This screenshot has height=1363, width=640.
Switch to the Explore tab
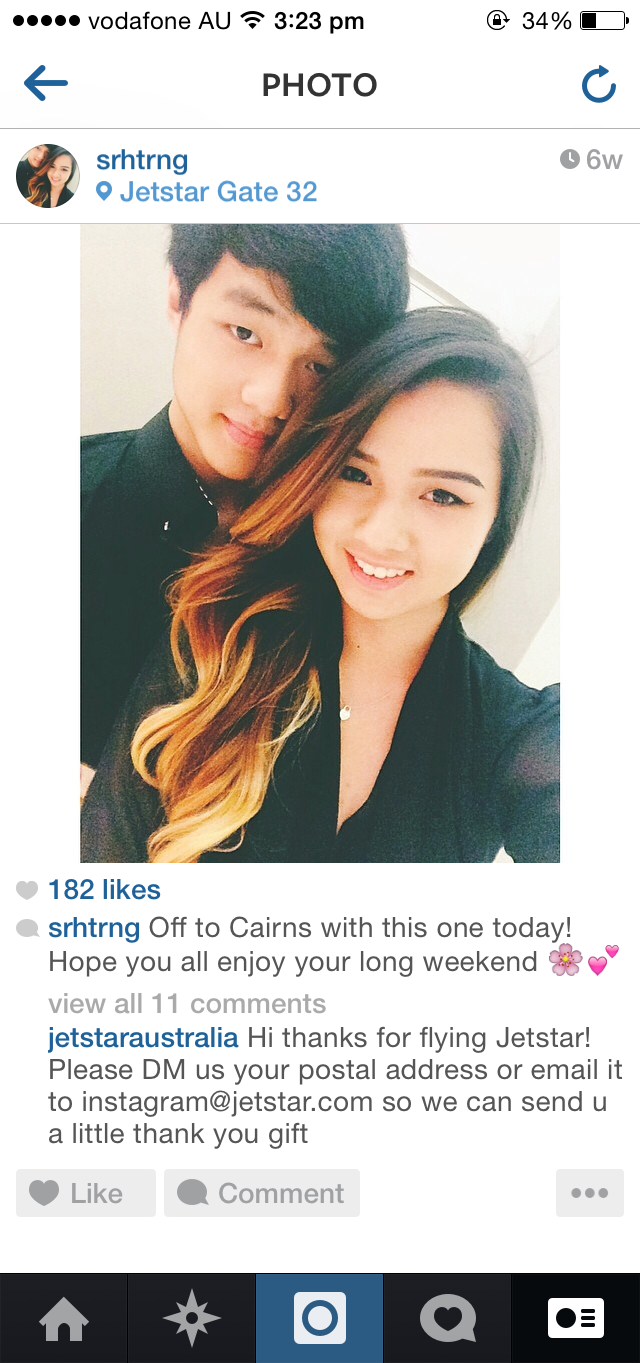192,1318
